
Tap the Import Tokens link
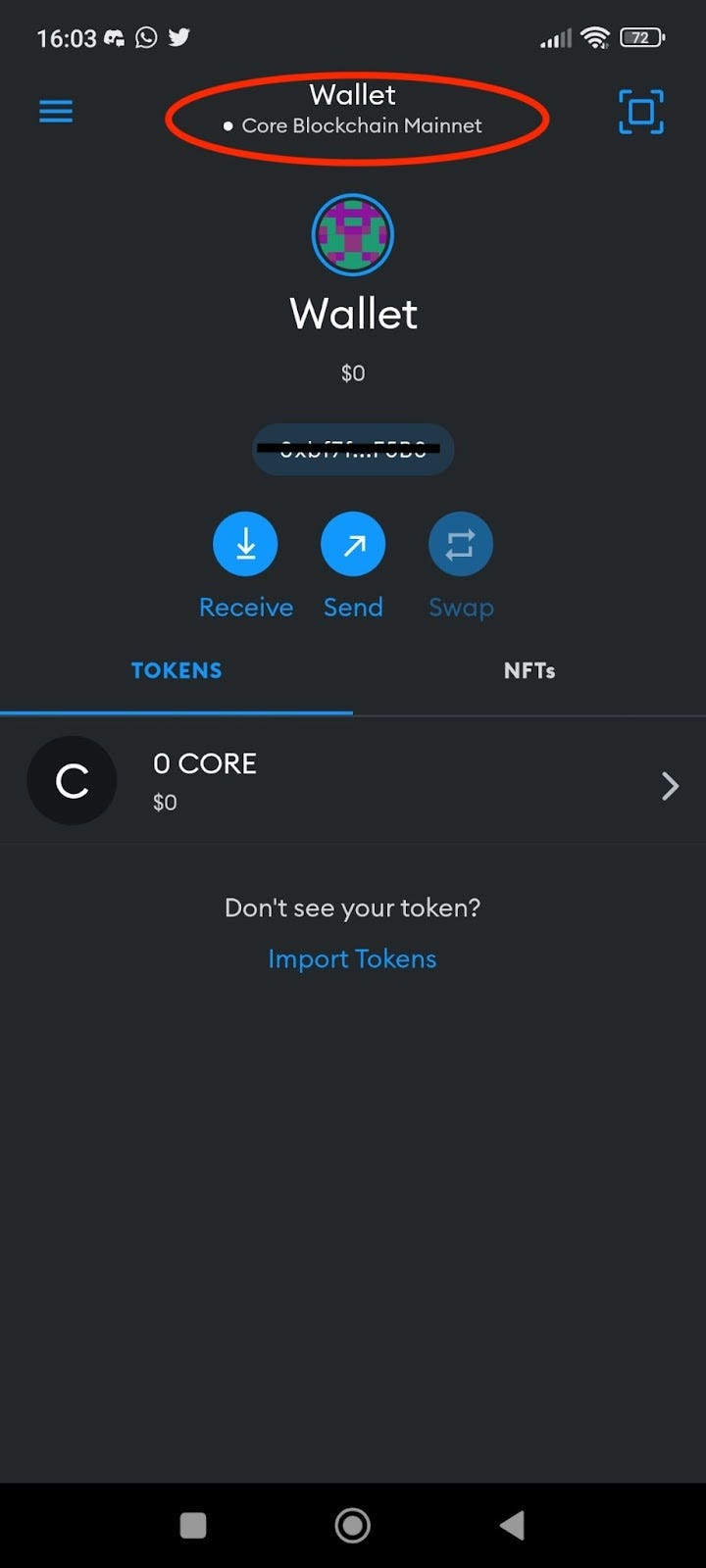(352, 958)
